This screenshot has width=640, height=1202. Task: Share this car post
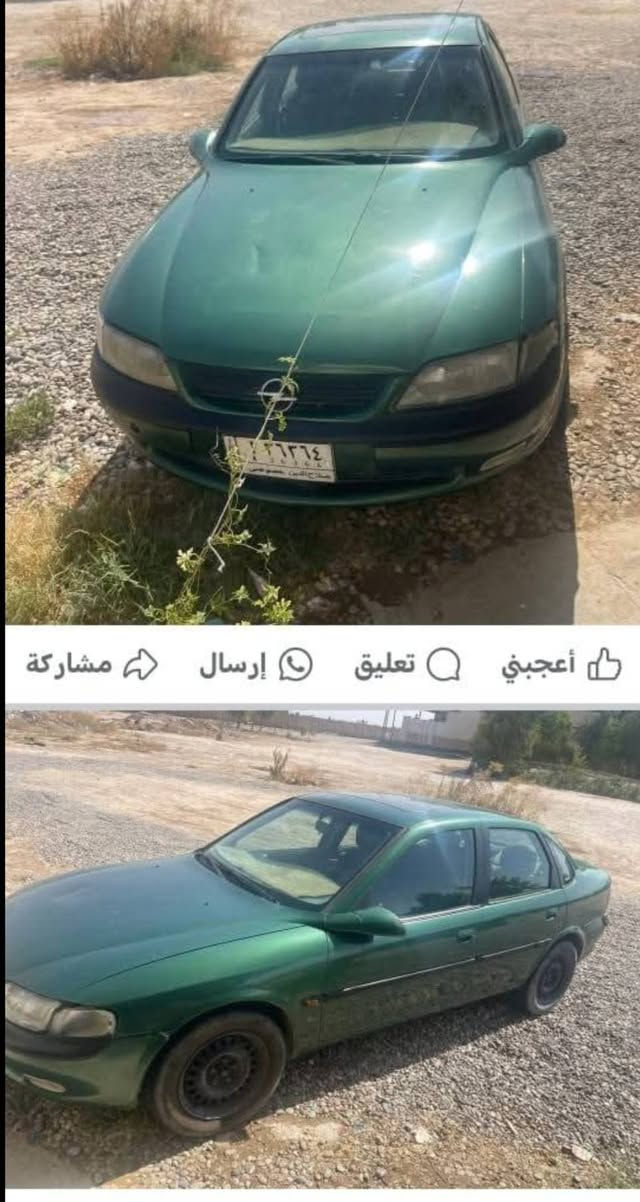click(x=92, y=664)
